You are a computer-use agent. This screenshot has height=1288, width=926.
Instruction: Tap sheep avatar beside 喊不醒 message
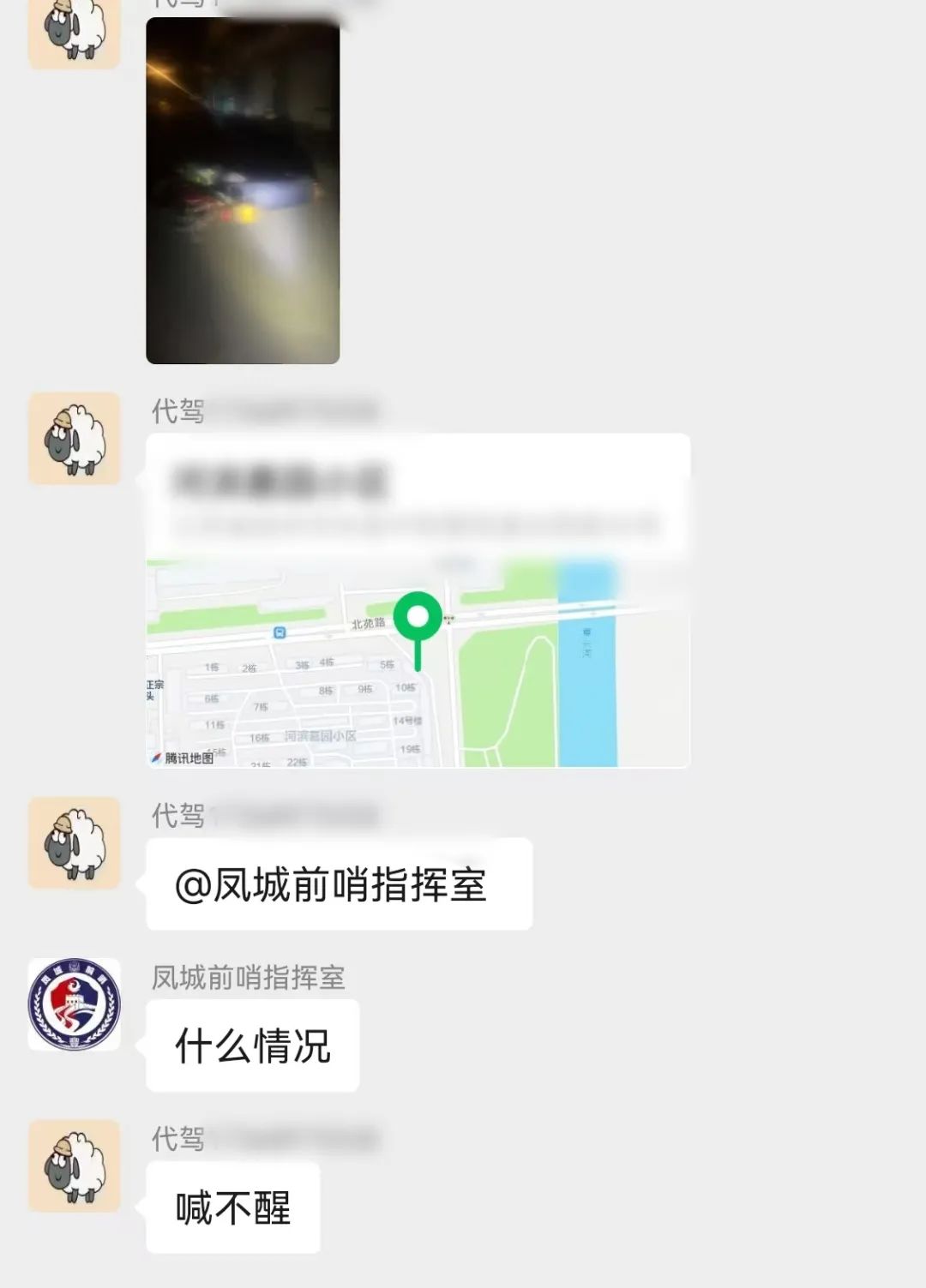(x=75, y=1165)
